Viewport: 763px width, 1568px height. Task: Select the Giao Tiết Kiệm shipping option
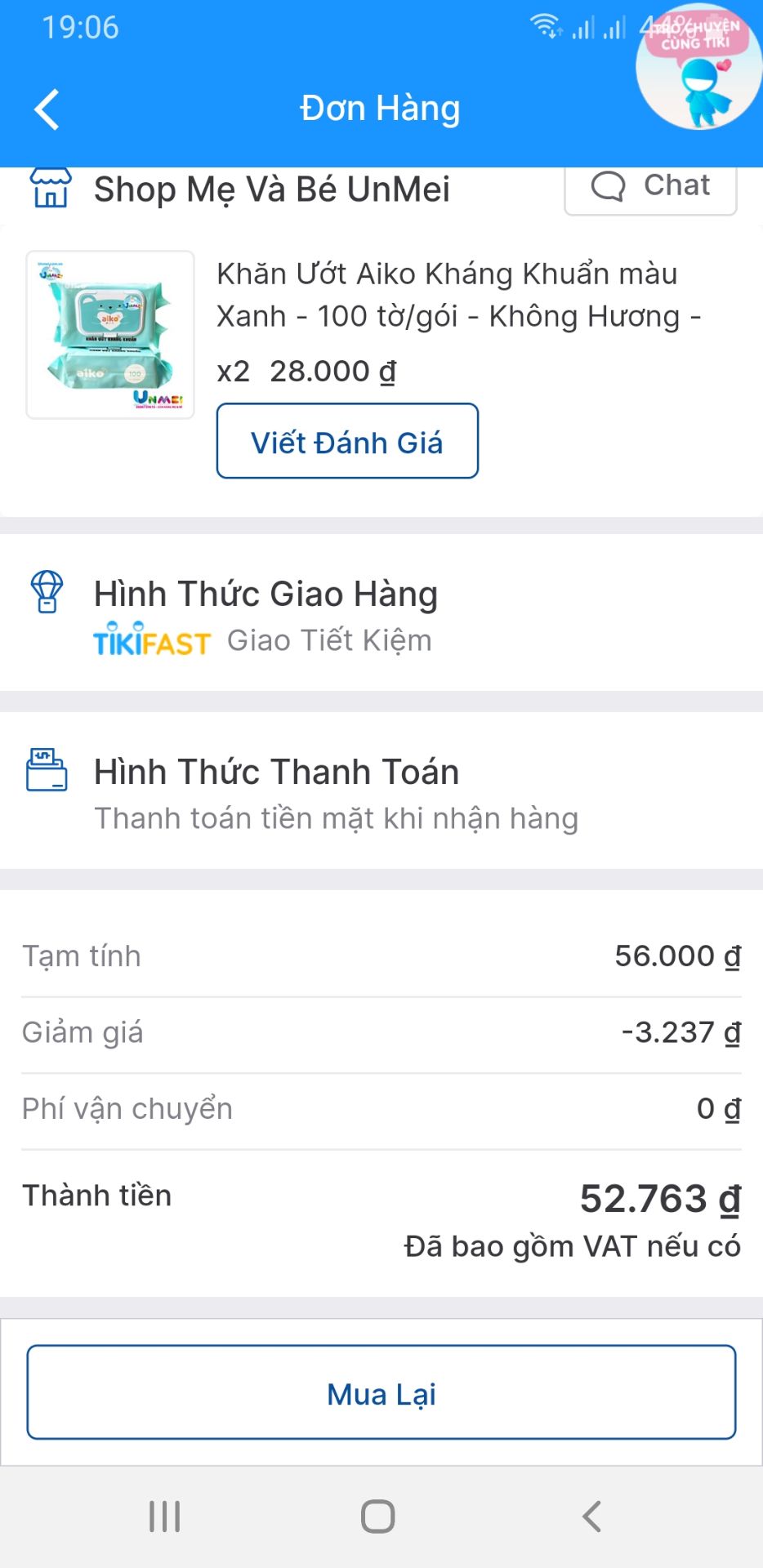[x=329, y=641]
